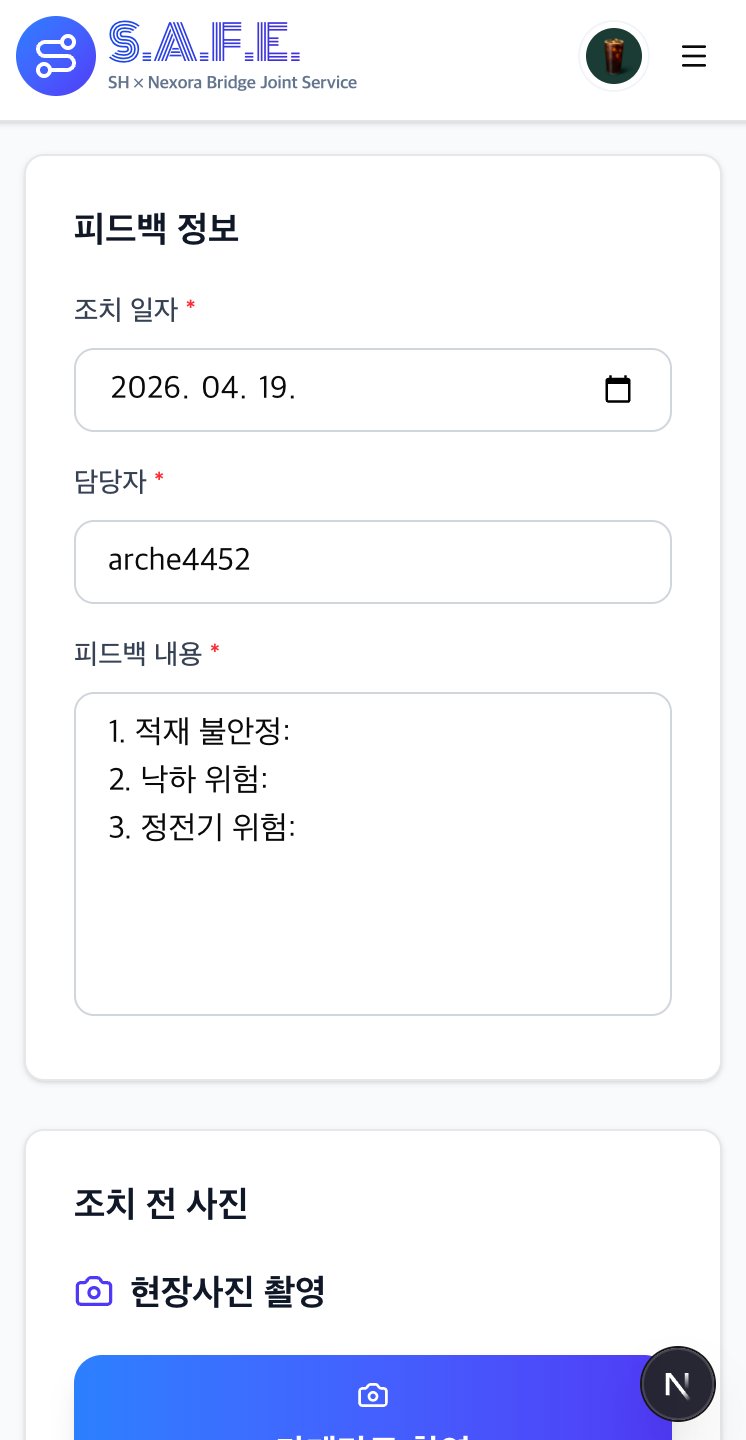Click the SH × Nexora Bridge Joint Service subtitle
This screenshot has width=746, height=1440.
pos(233,84)
